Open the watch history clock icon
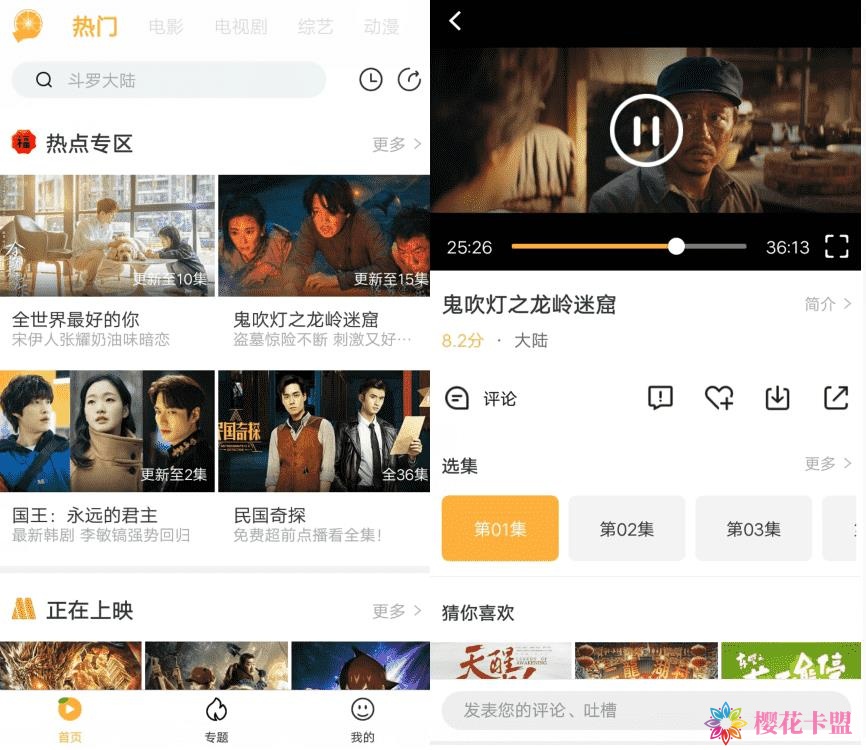 tap(371, 80)
